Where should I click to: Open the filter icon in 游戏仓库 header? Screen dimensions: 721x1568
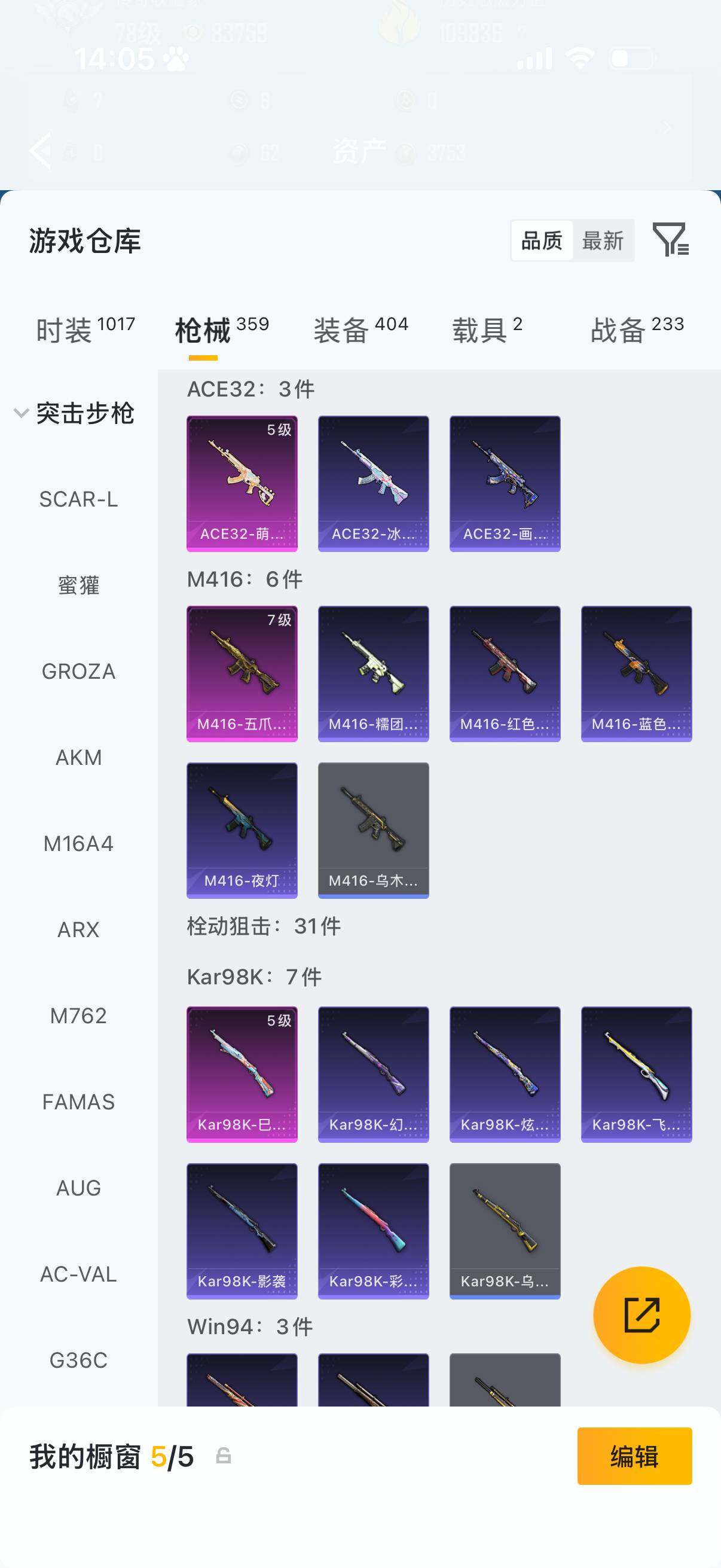[x=671, y=239]
